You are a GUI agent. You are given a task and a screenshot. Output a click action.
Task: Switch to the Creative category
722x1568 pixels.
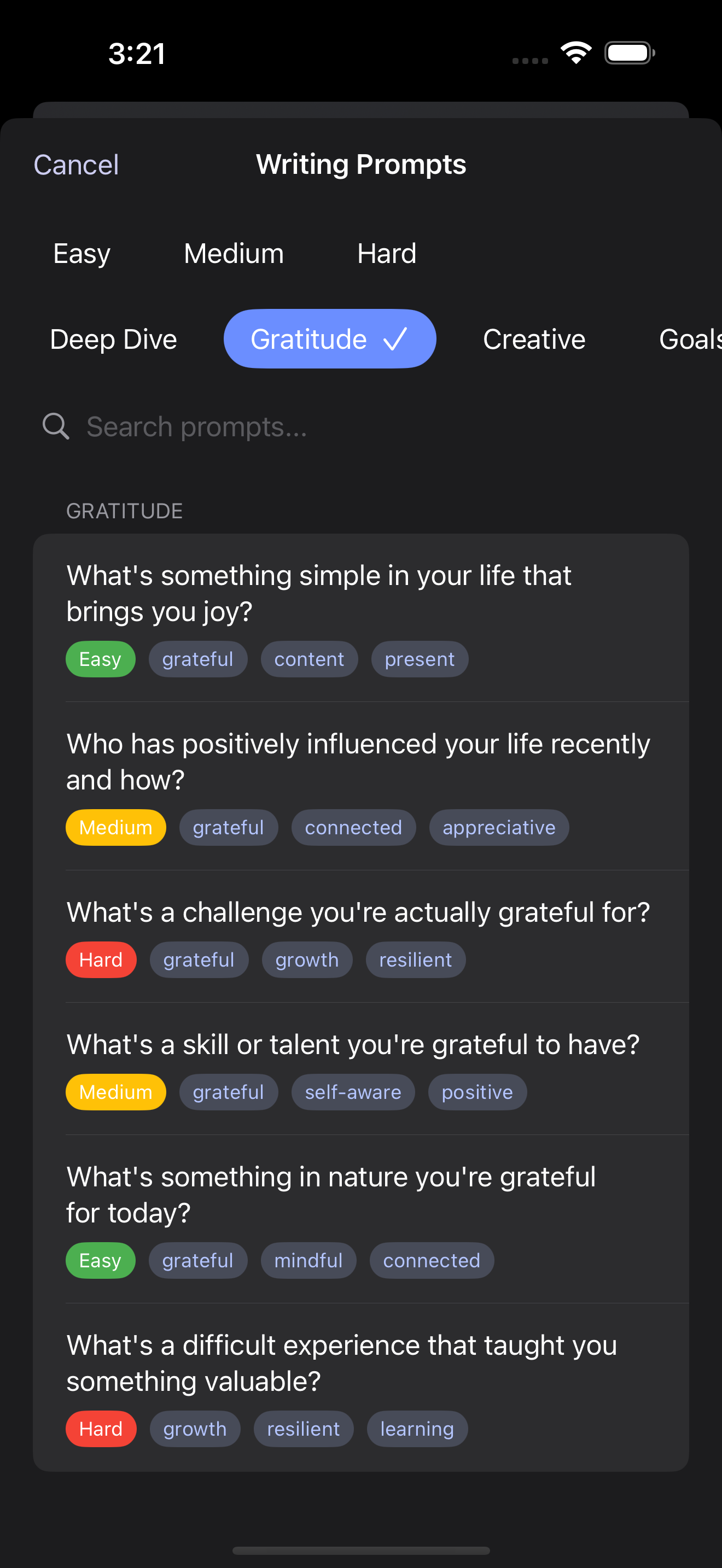tap(533, 338)
